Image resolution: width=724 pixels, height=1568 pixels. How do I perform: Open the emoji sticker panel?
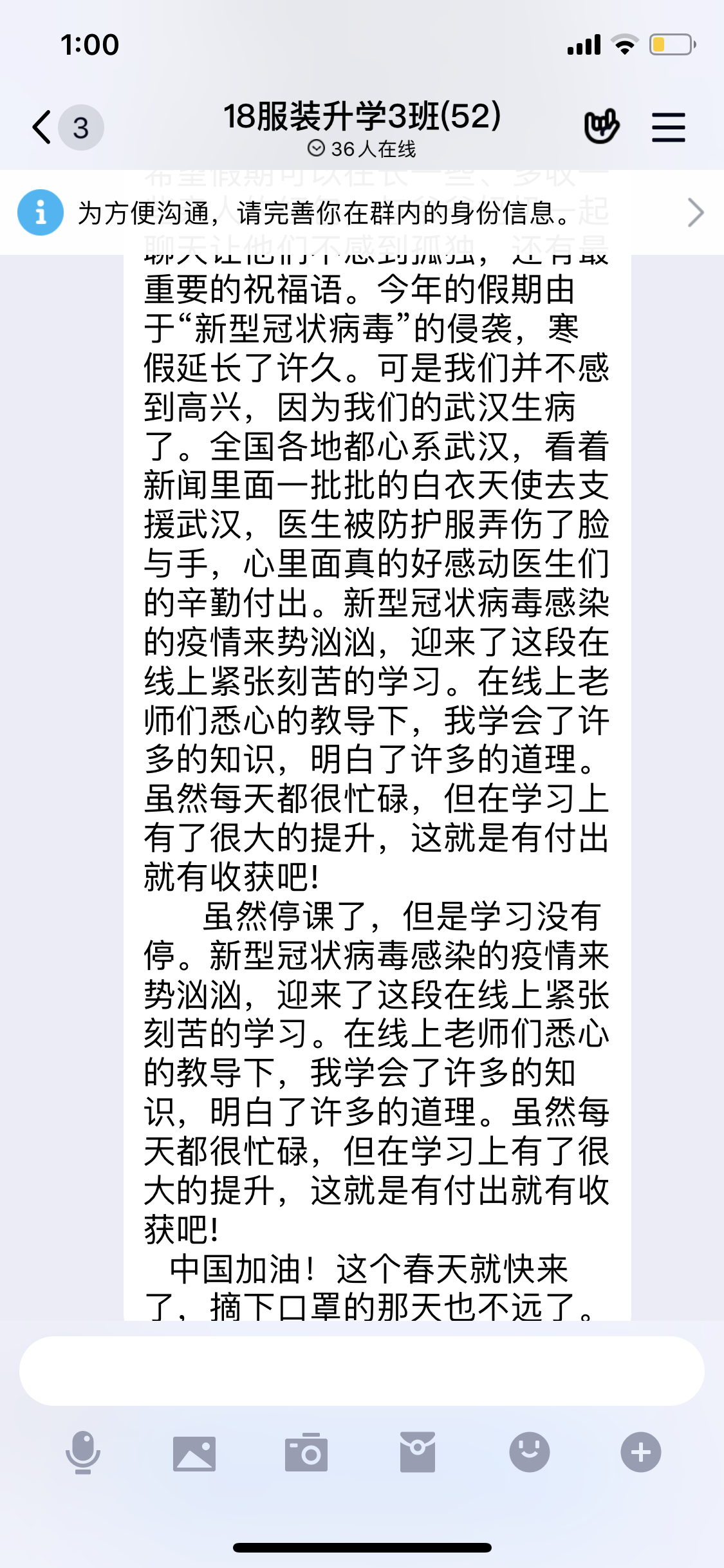pos(529,1453)
